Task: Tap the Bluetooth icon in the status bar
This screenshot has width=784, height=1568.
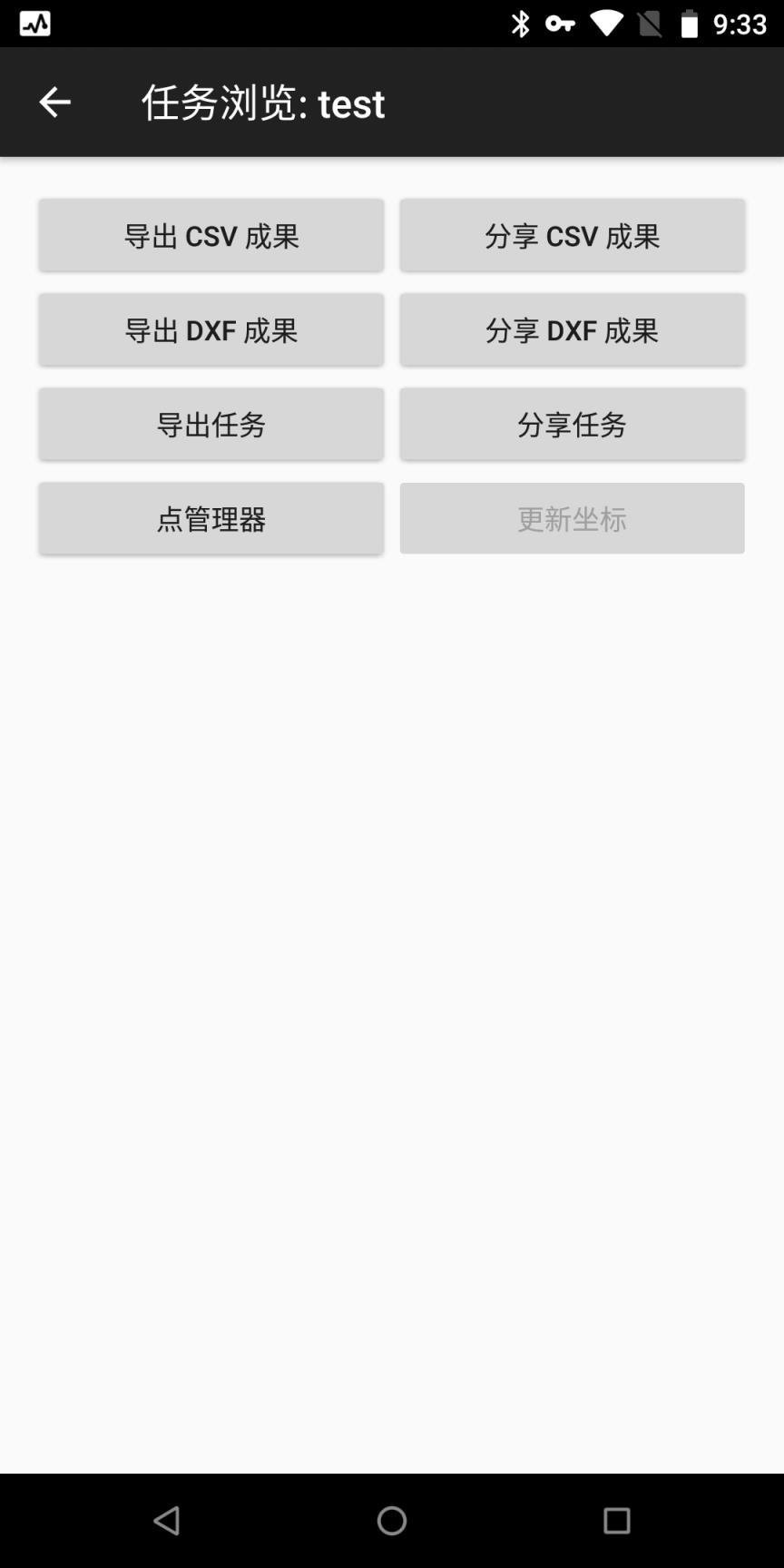Action: point(521,23)
